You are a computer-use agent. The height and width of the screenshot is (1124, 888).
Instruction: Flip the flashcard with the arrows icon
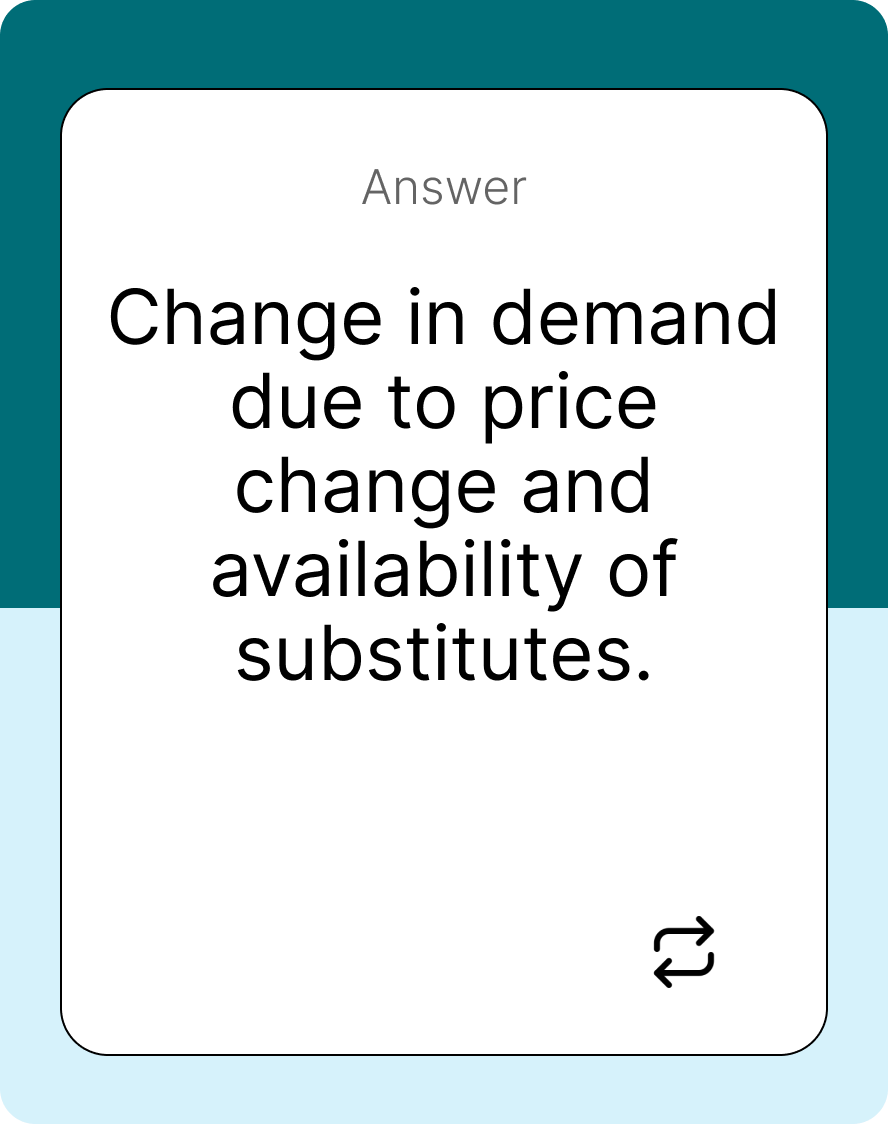[x=684, y=952]
